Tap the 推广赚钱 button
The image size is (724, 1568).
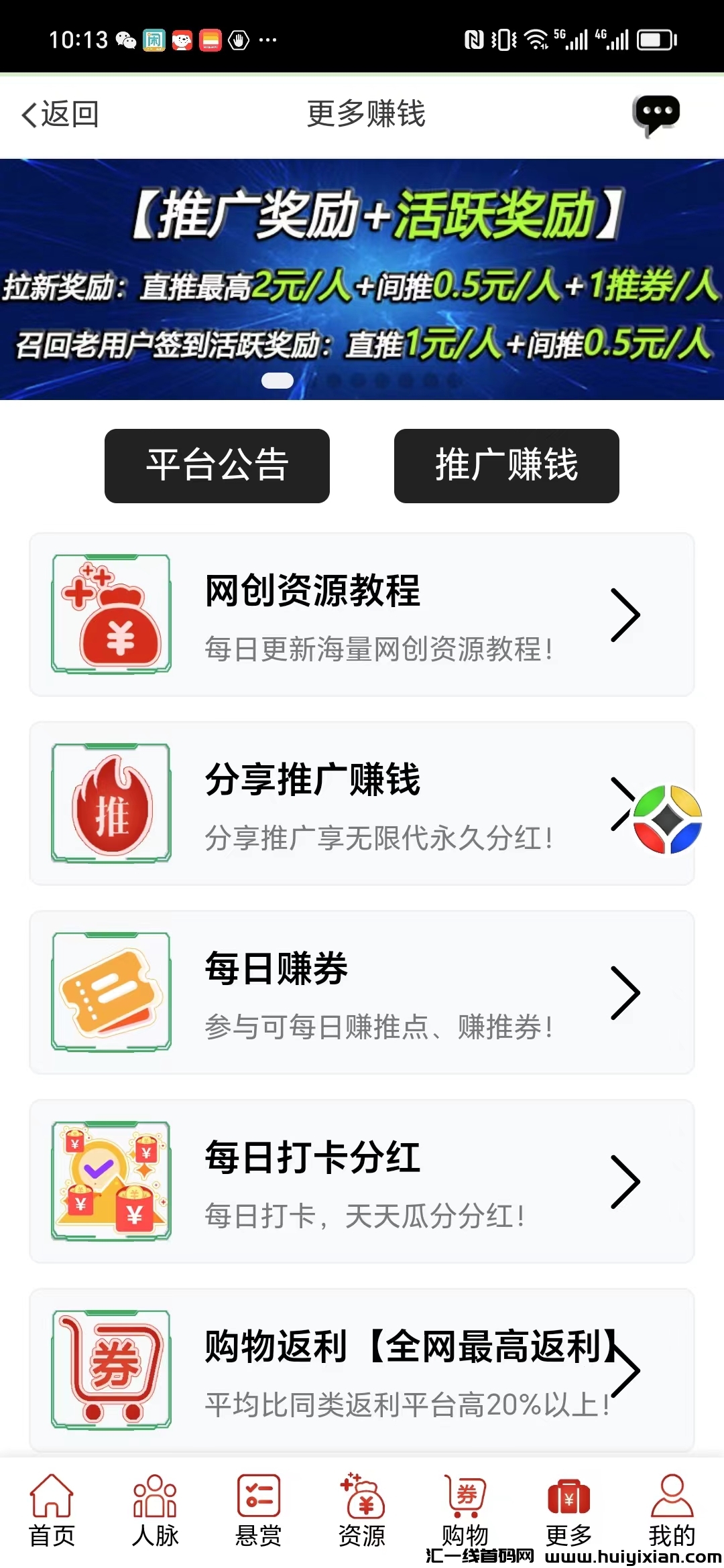point(506,466)
